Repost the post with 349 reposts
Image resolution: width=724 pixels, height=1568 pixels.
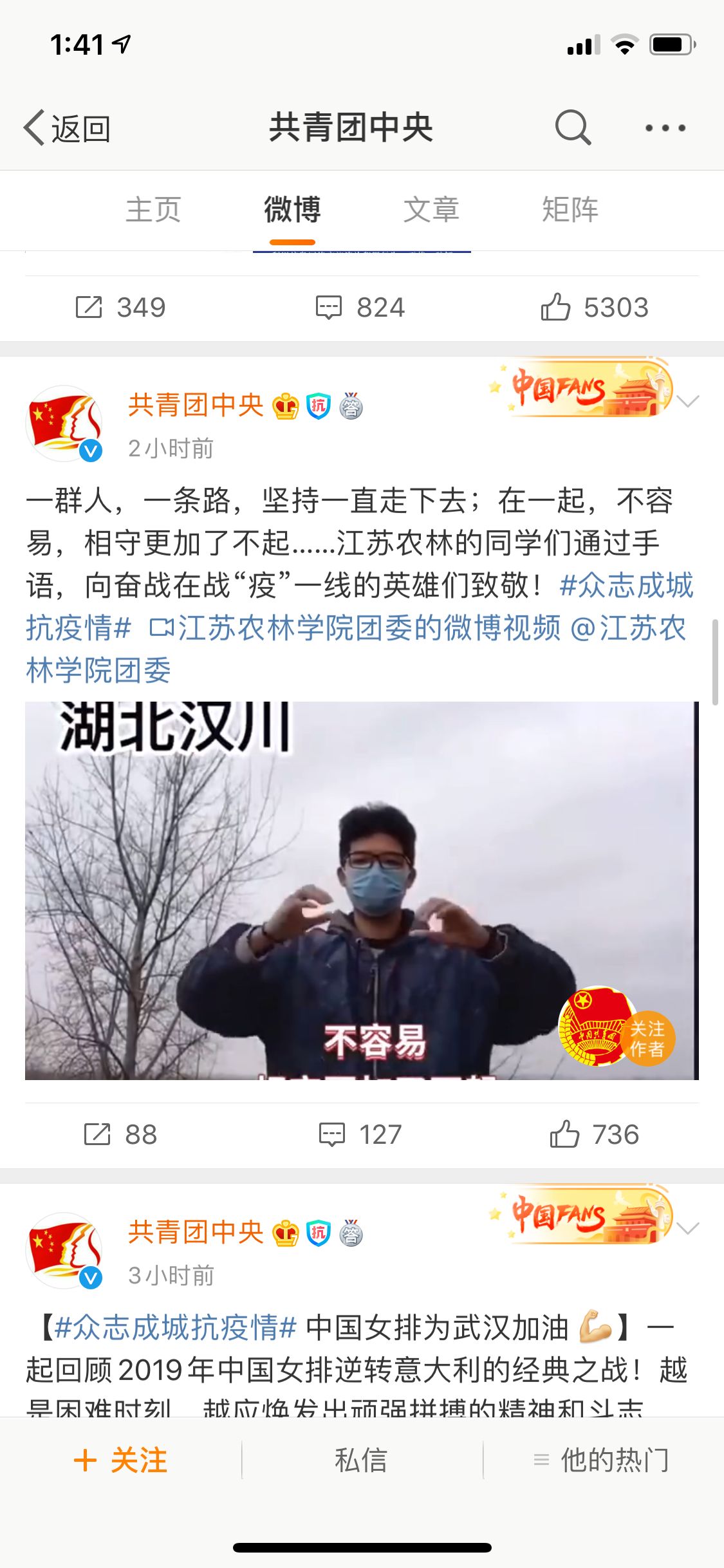pyautogui.click(x=120, y=308)
